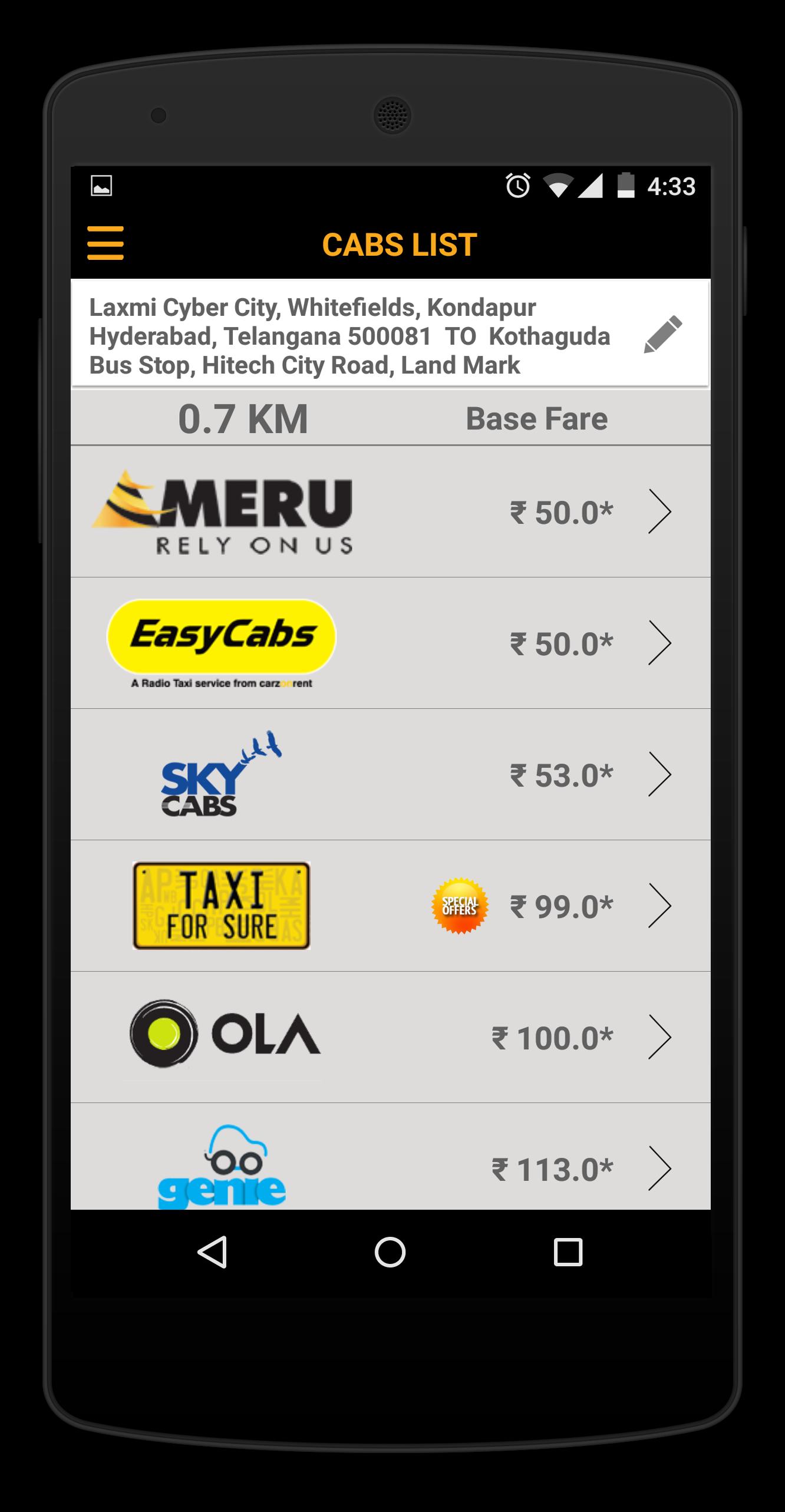Choose the Sky Cabs option
The height and width of the screenshot is (1512, 785).
click(x=390, y=774)
